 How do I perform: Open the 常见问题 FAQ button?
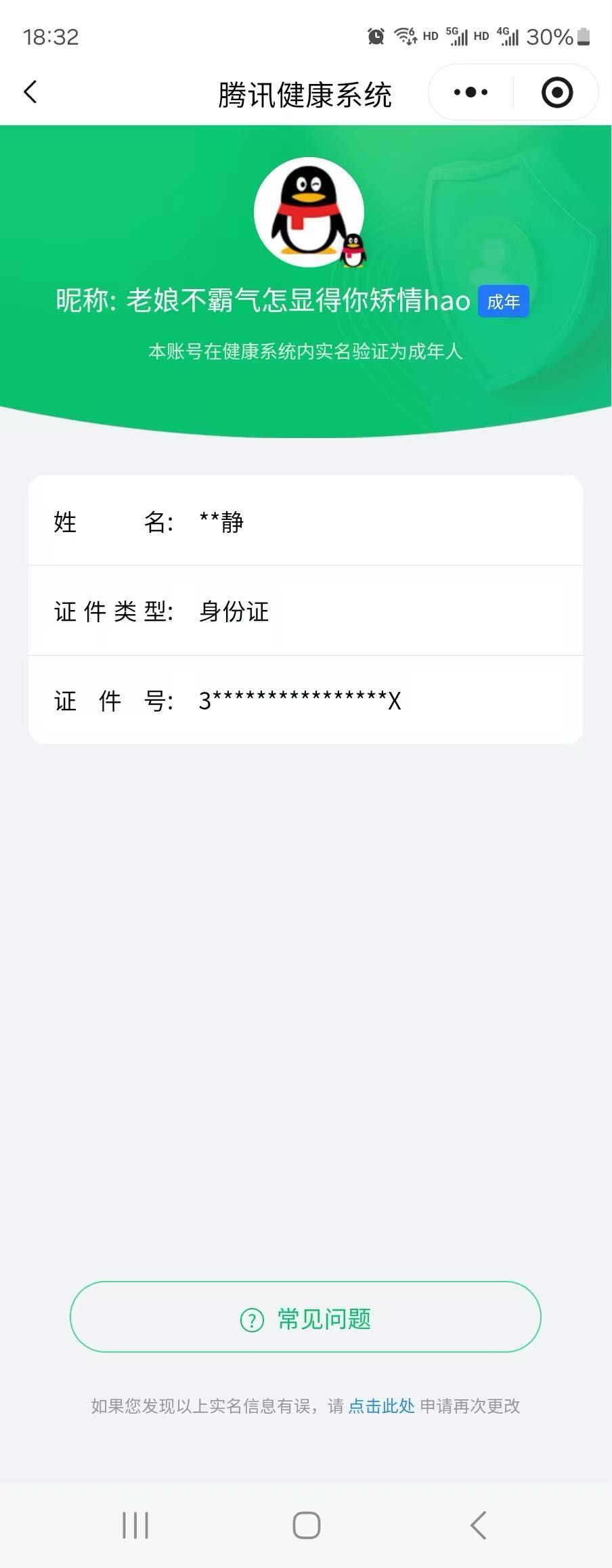(306, 1319)
